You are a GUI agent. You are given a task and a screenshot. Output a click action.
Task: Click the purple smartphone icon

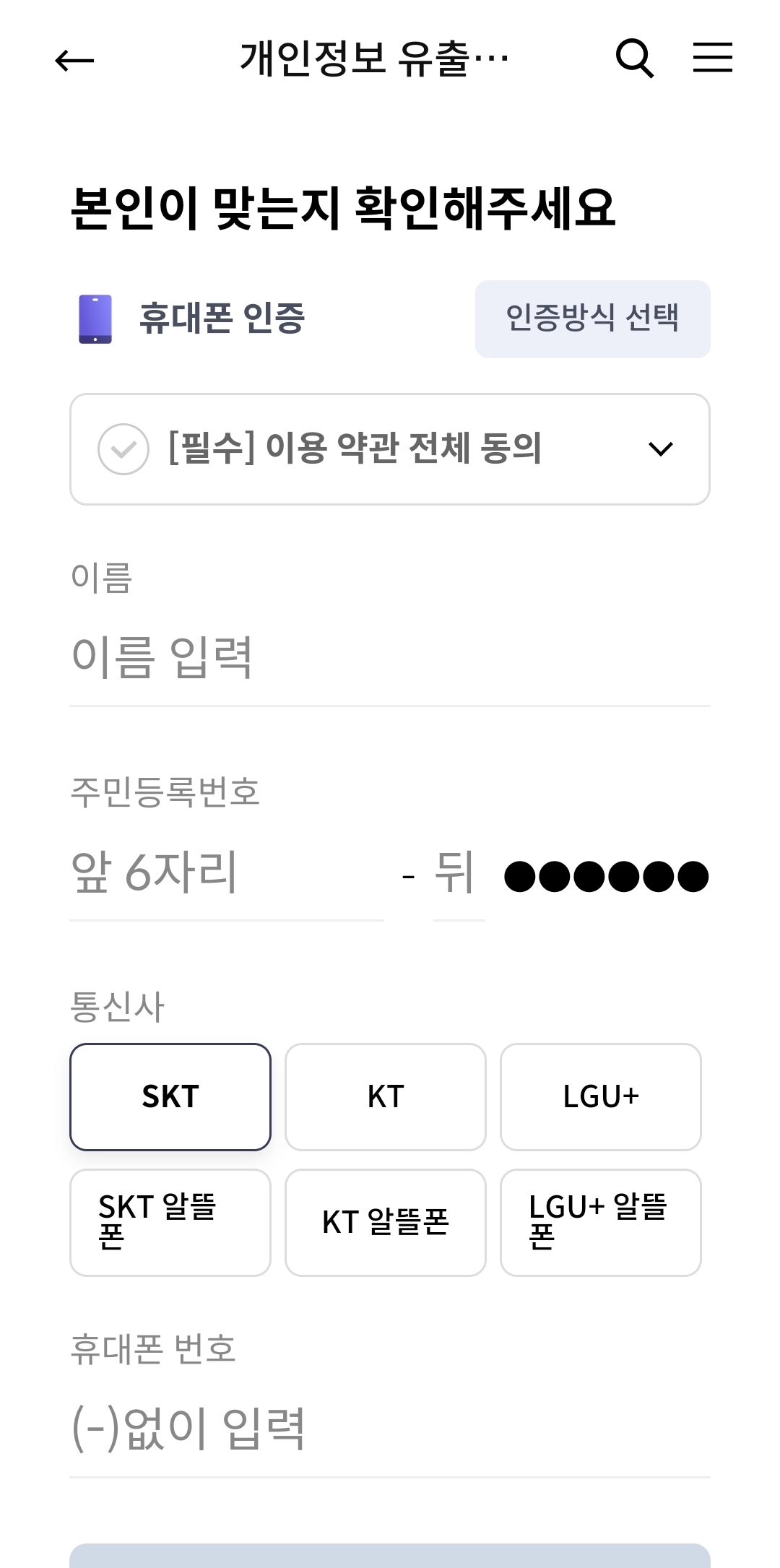pos(95,319)
